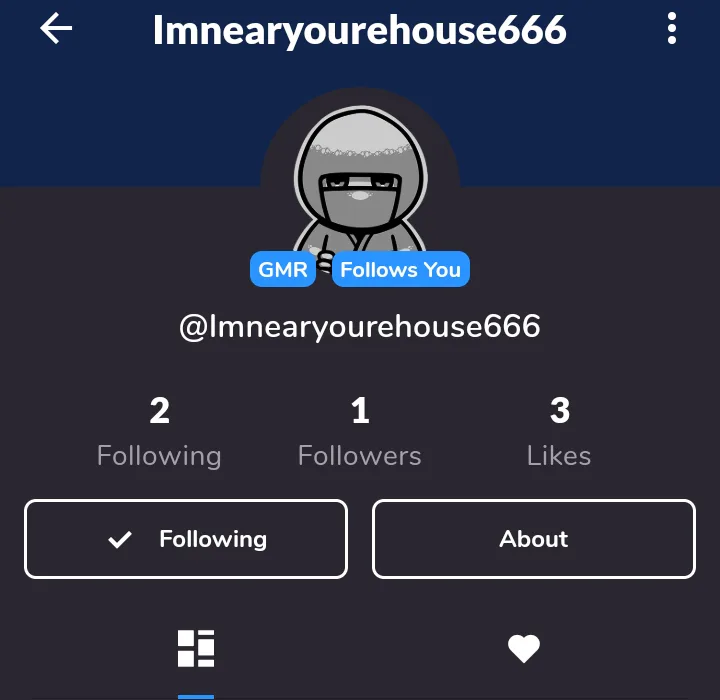This screenshot has height=700, width=720.
Task: Open the three-dot overflow menu
Action: pos(671,28)
